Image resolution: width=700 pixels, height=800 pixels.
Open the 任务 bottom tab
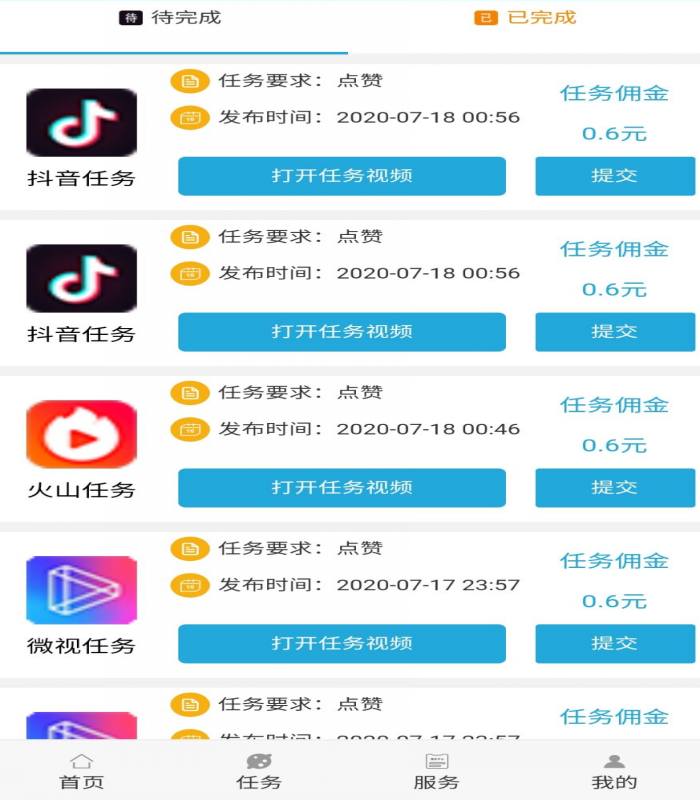point(259,771)
